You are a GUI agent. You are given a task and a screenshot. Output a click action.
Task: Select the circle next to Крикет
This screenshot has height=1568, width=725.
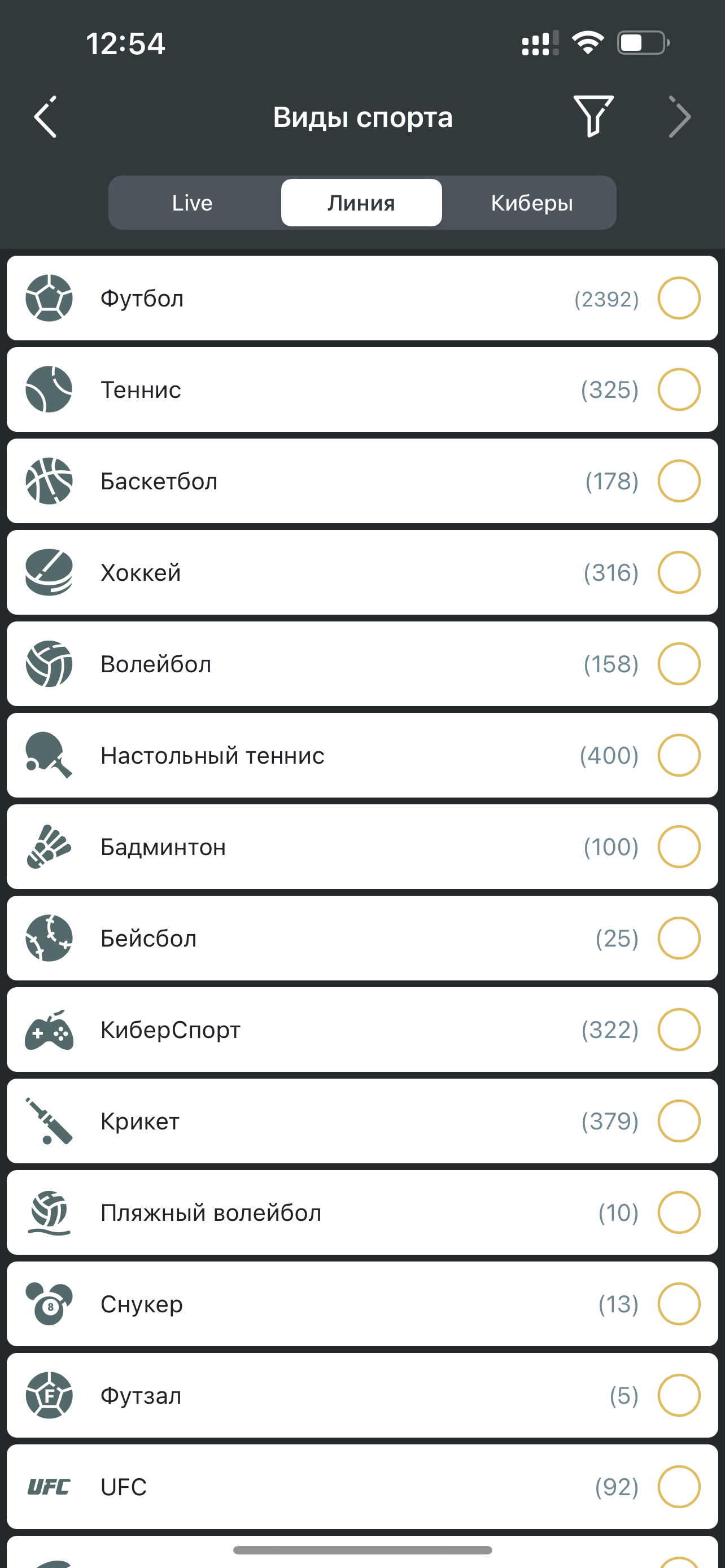tap(679, 1120)
